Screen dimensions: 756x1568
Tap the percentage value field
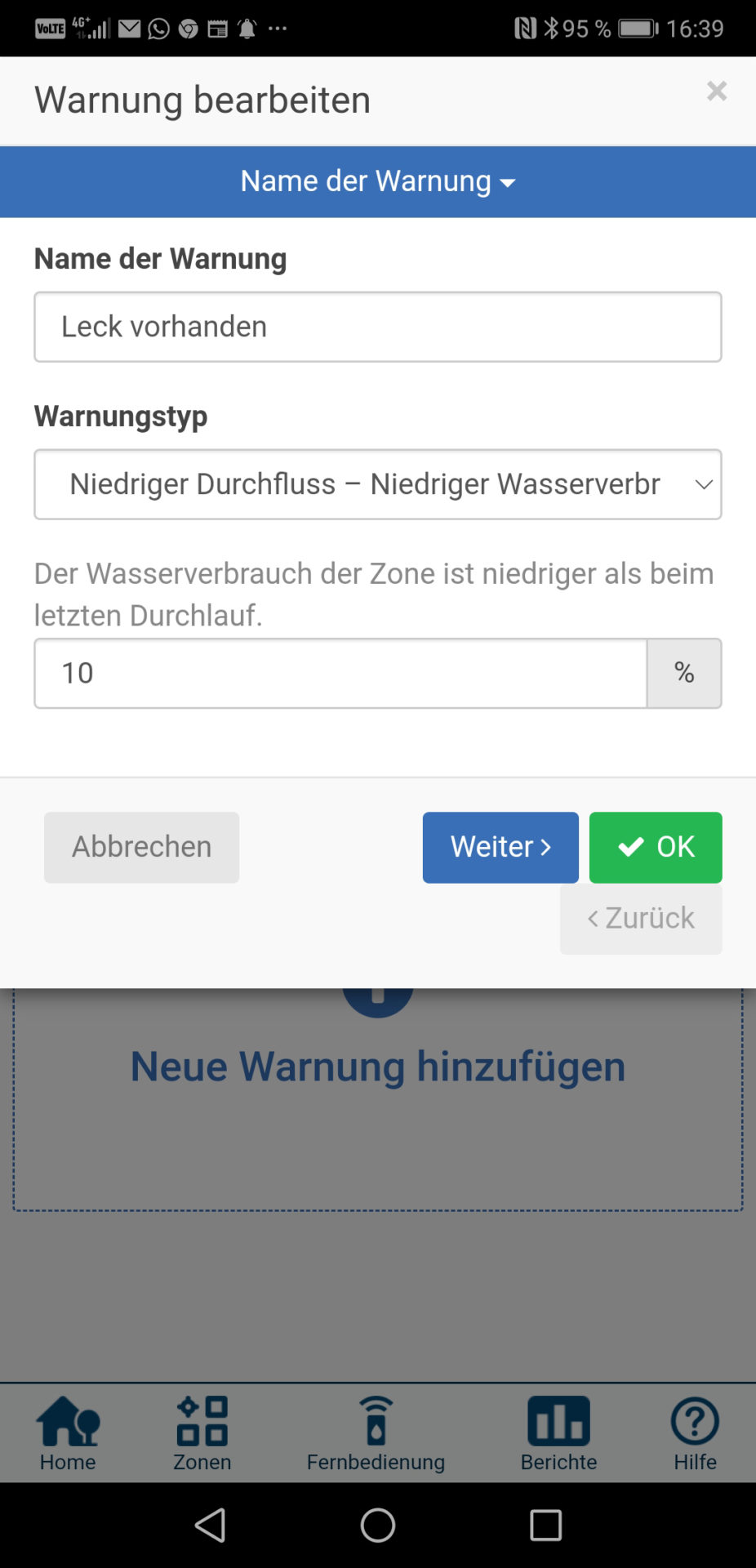[340, 673]
